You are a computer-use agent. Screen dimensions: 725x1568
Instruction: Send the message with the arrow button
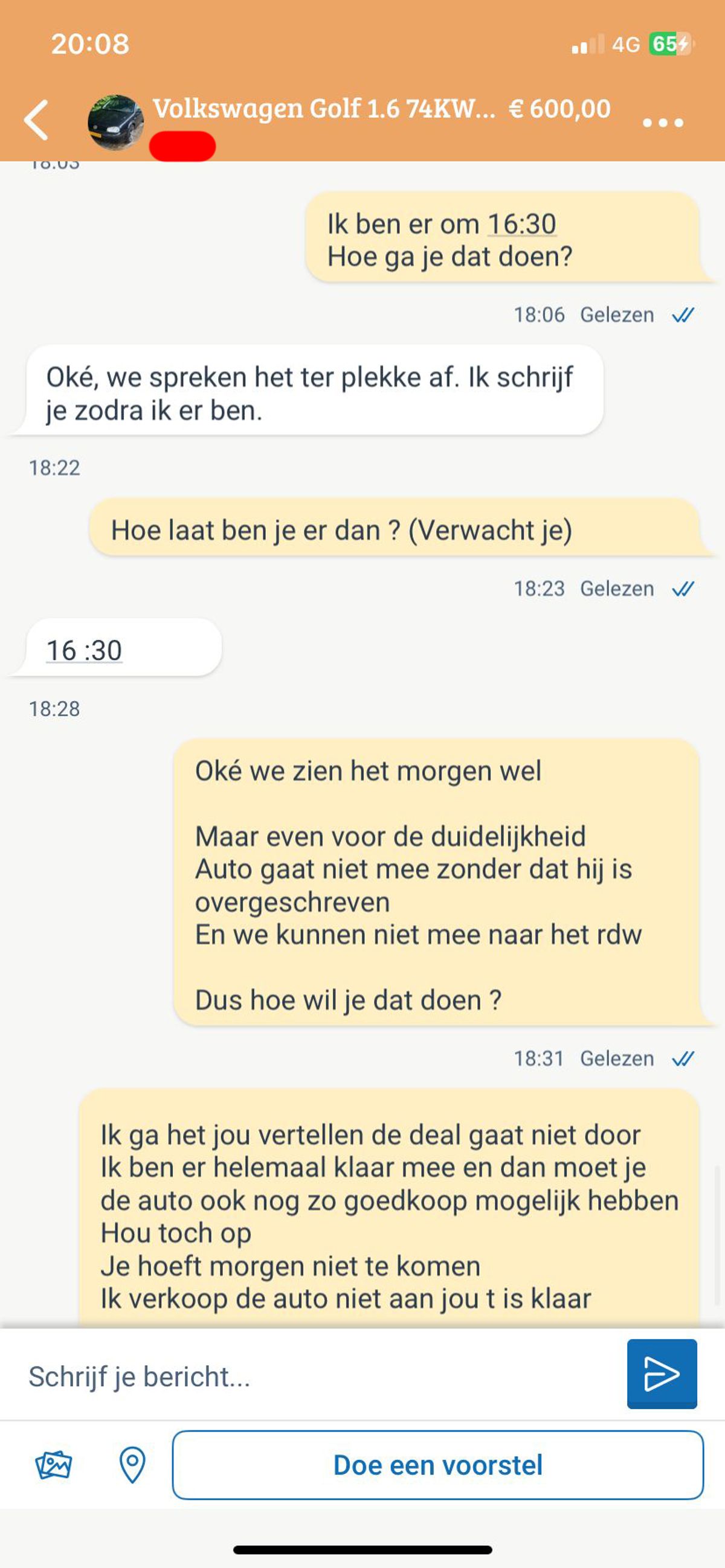click(x=662, y=1374)
